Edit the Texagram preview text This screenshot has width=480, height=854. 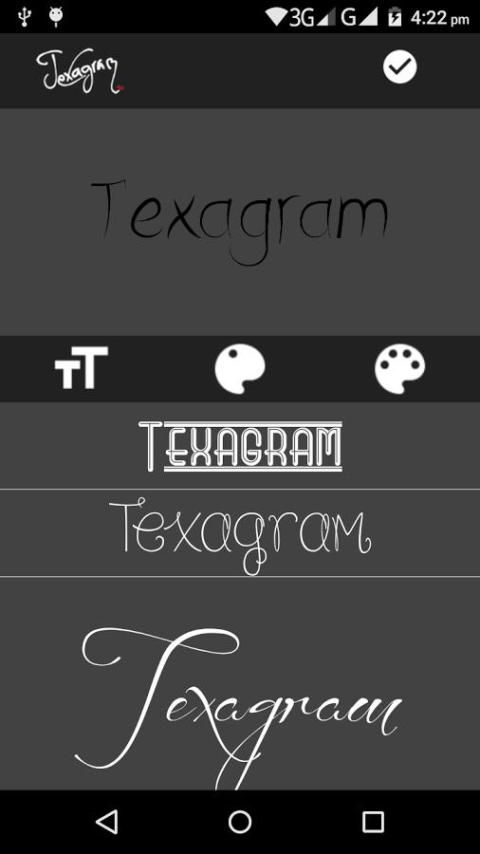click(x=239, y=222)
